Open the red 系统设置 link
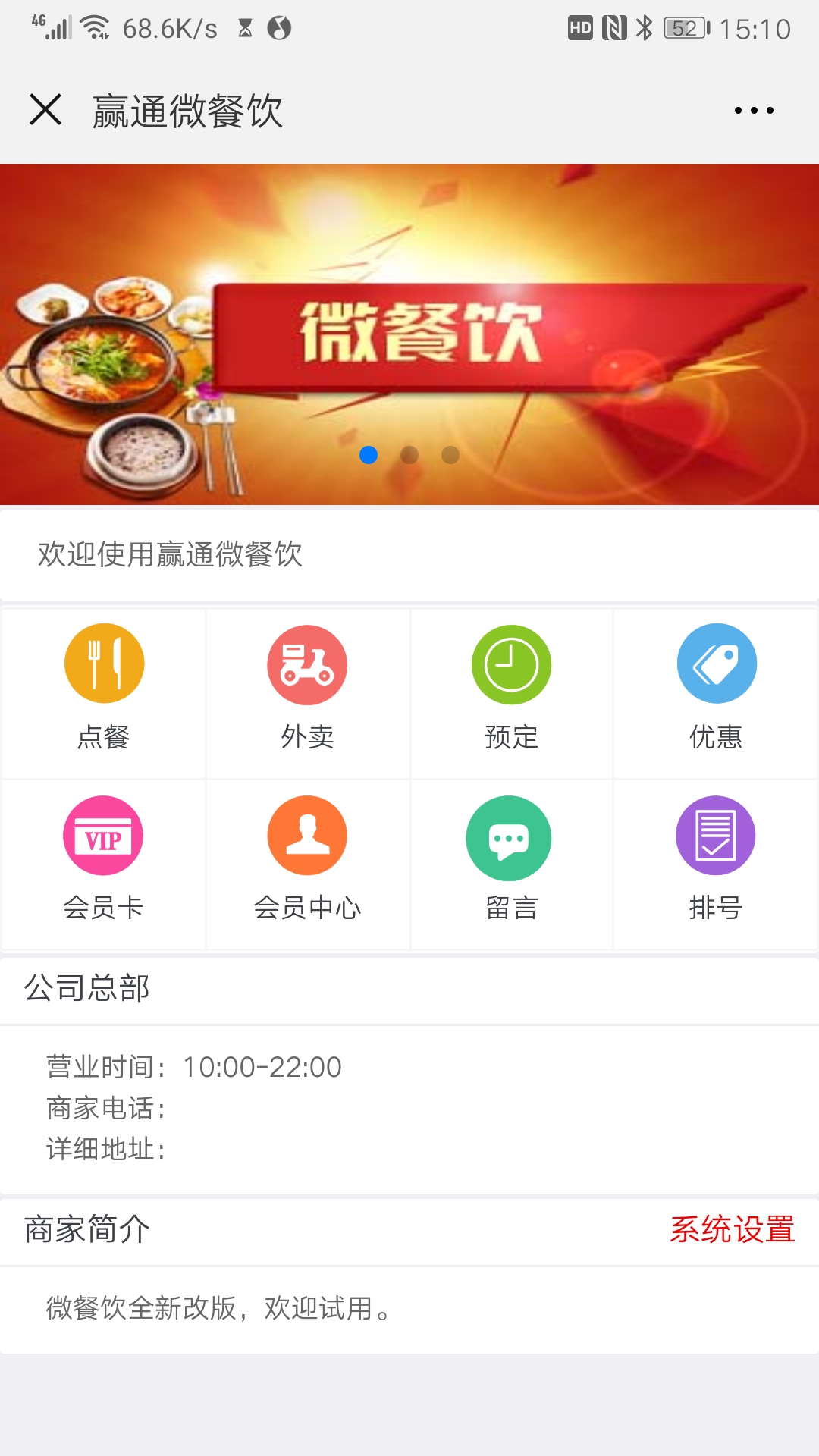Viewport: 819px width, 1456px height. (x=732, y=1229)
